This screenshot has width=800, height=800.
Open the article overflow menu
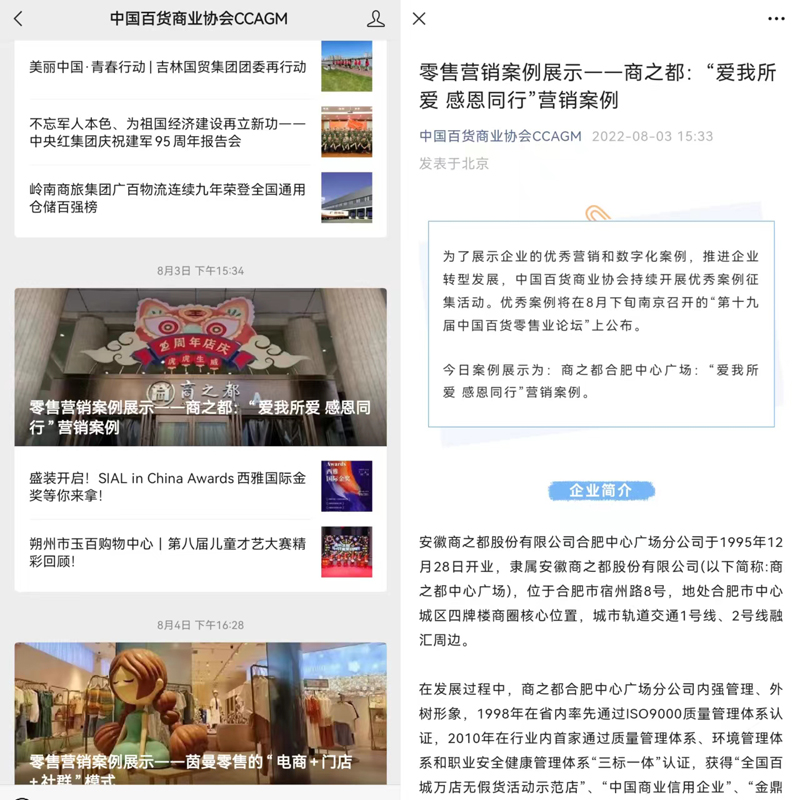click(x=776, y=19)
